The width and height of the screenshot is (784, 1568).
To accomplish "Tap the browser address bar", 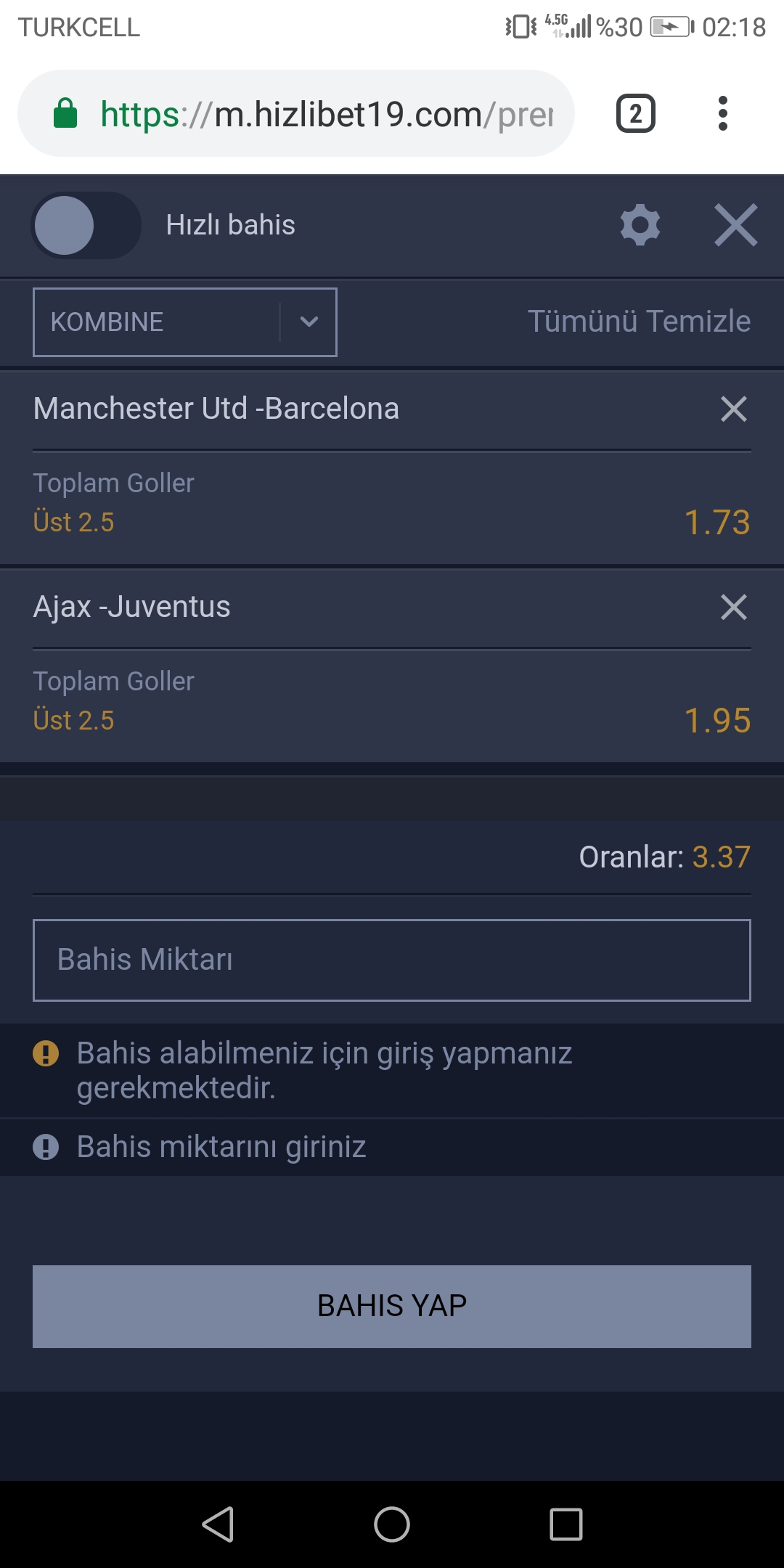I will point(296,113).
